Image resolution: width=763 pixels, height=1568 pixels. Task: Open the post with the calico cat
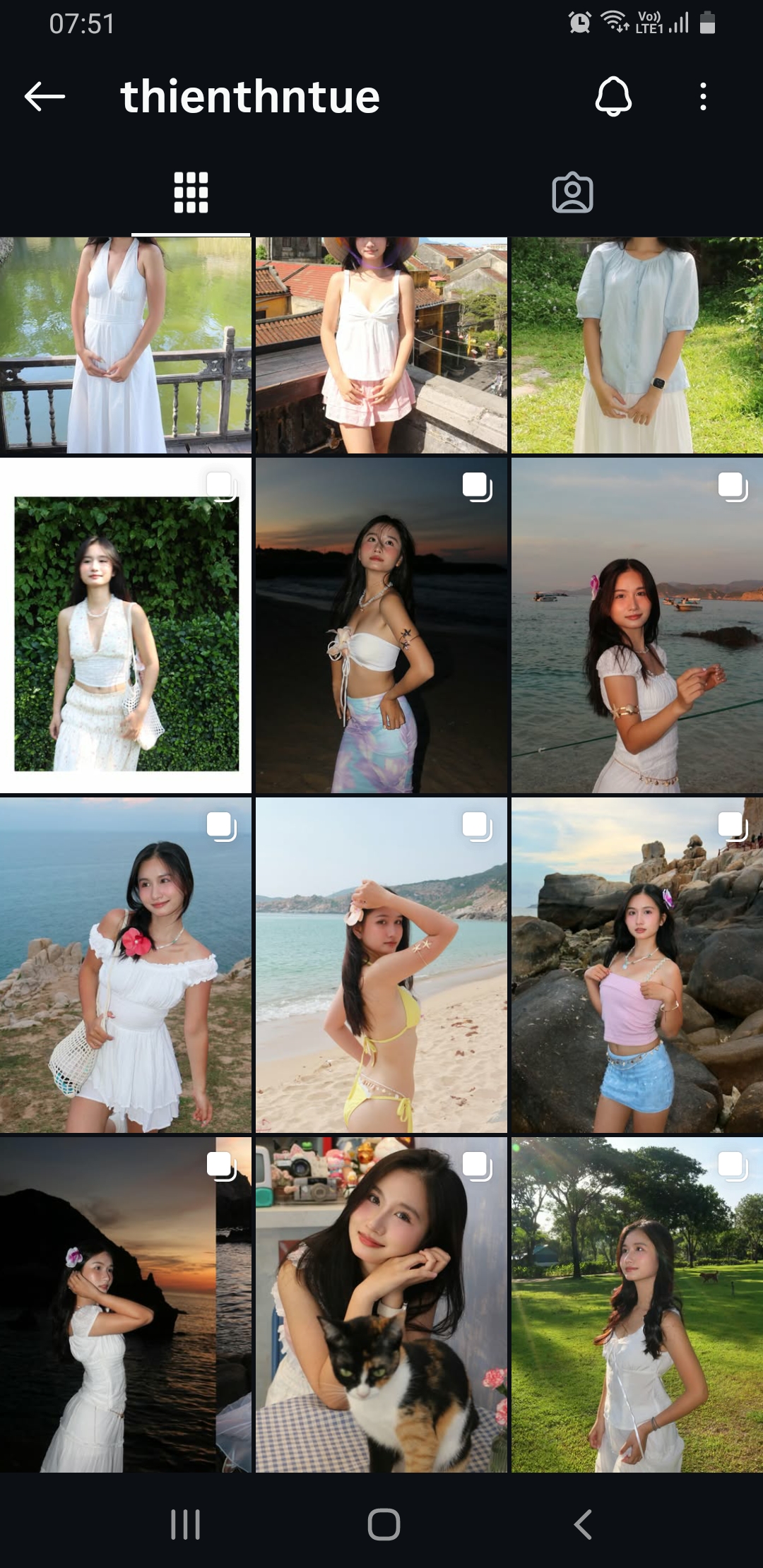tap(381, 1305)
